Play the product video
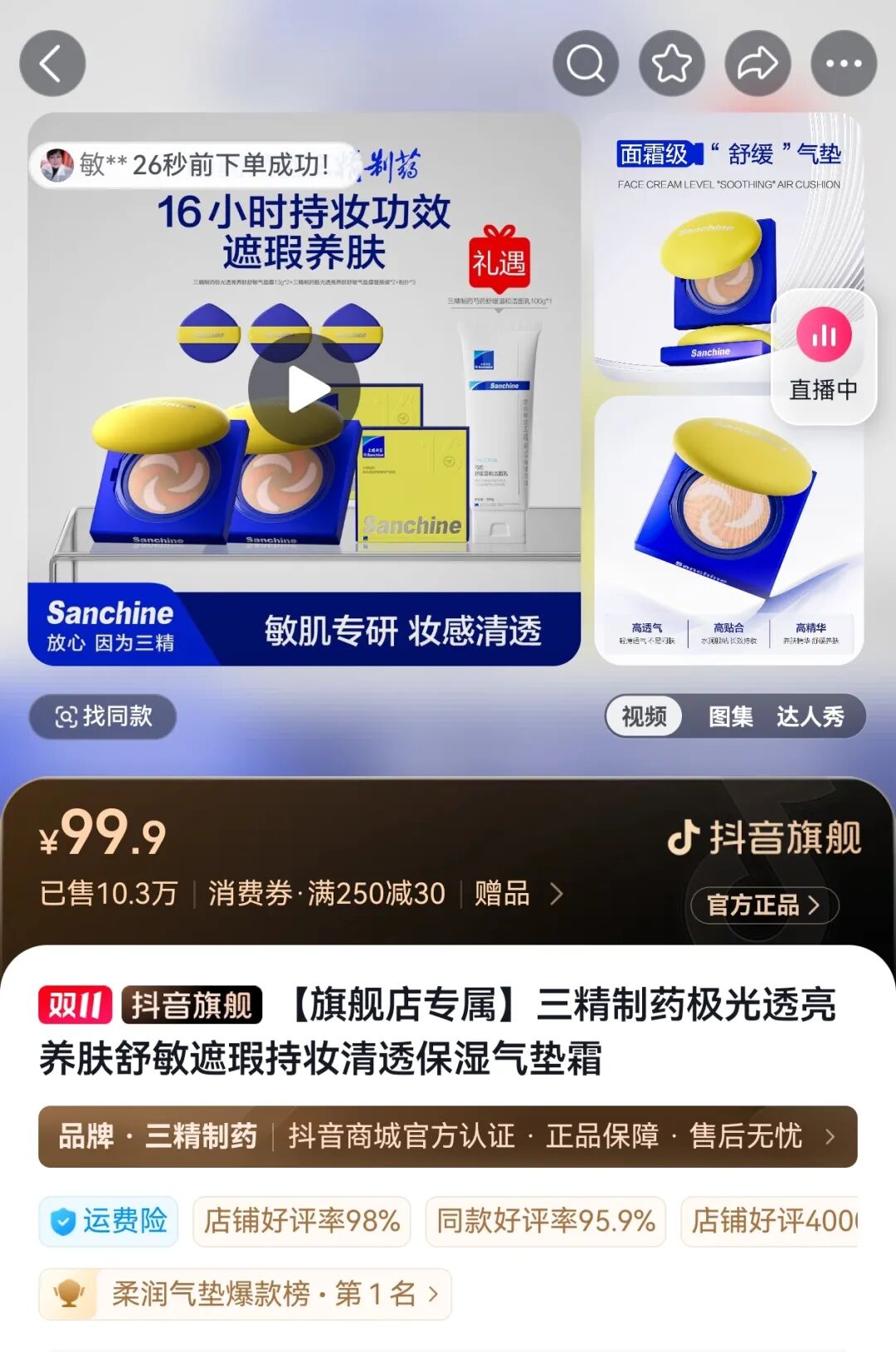 (304, 389)
